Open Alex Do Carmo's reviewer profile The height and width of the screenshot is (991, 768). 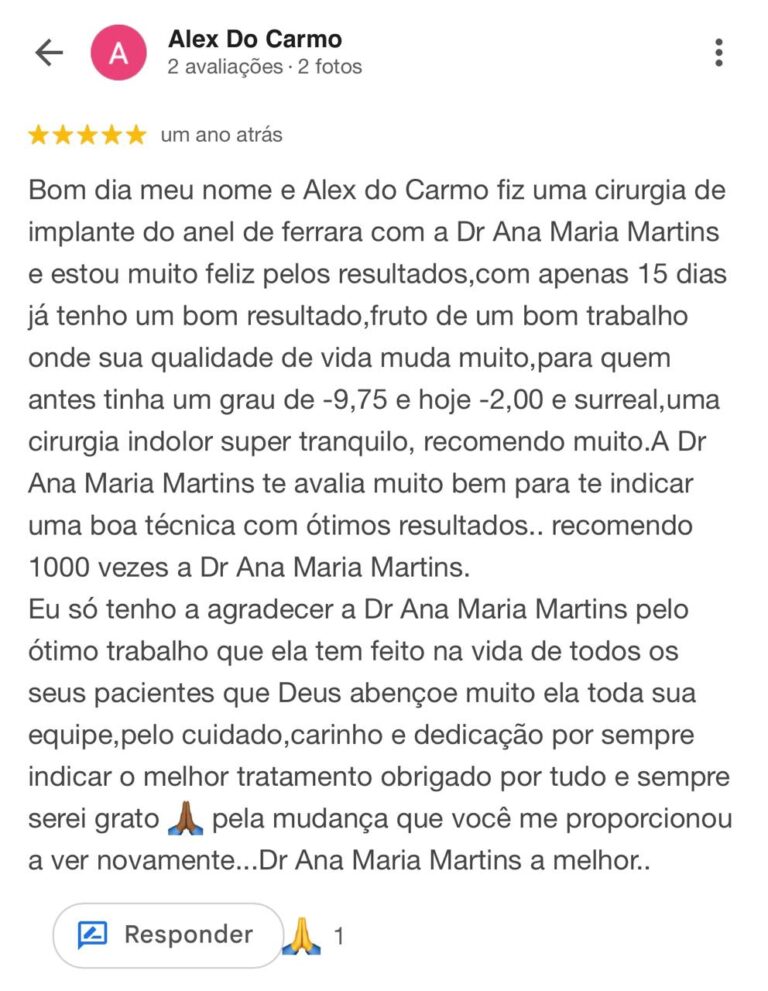254,40
